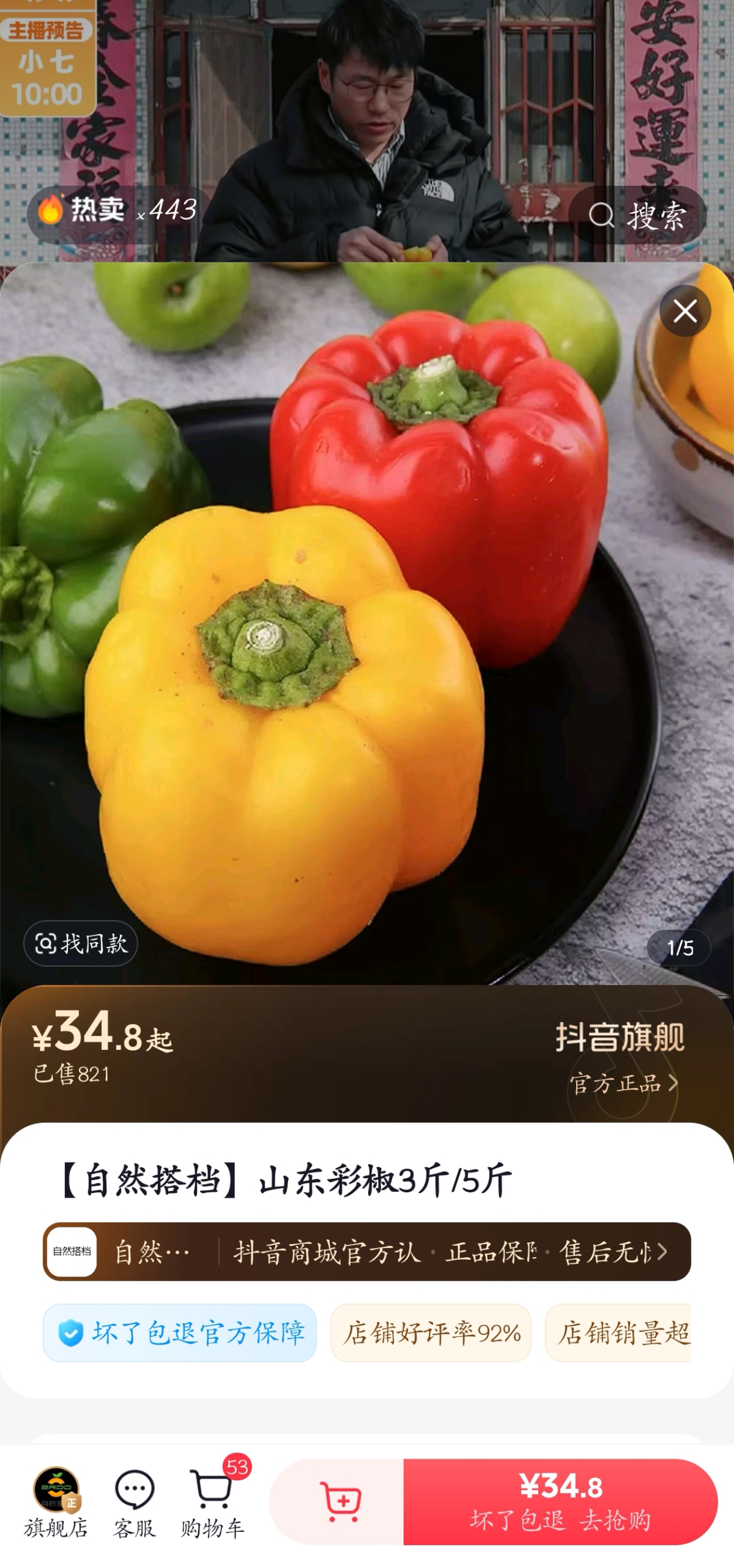The image size is (734, 1568).
Task: Open the 自然搭档 store certification bar
Action: [x=366, y=1251]
